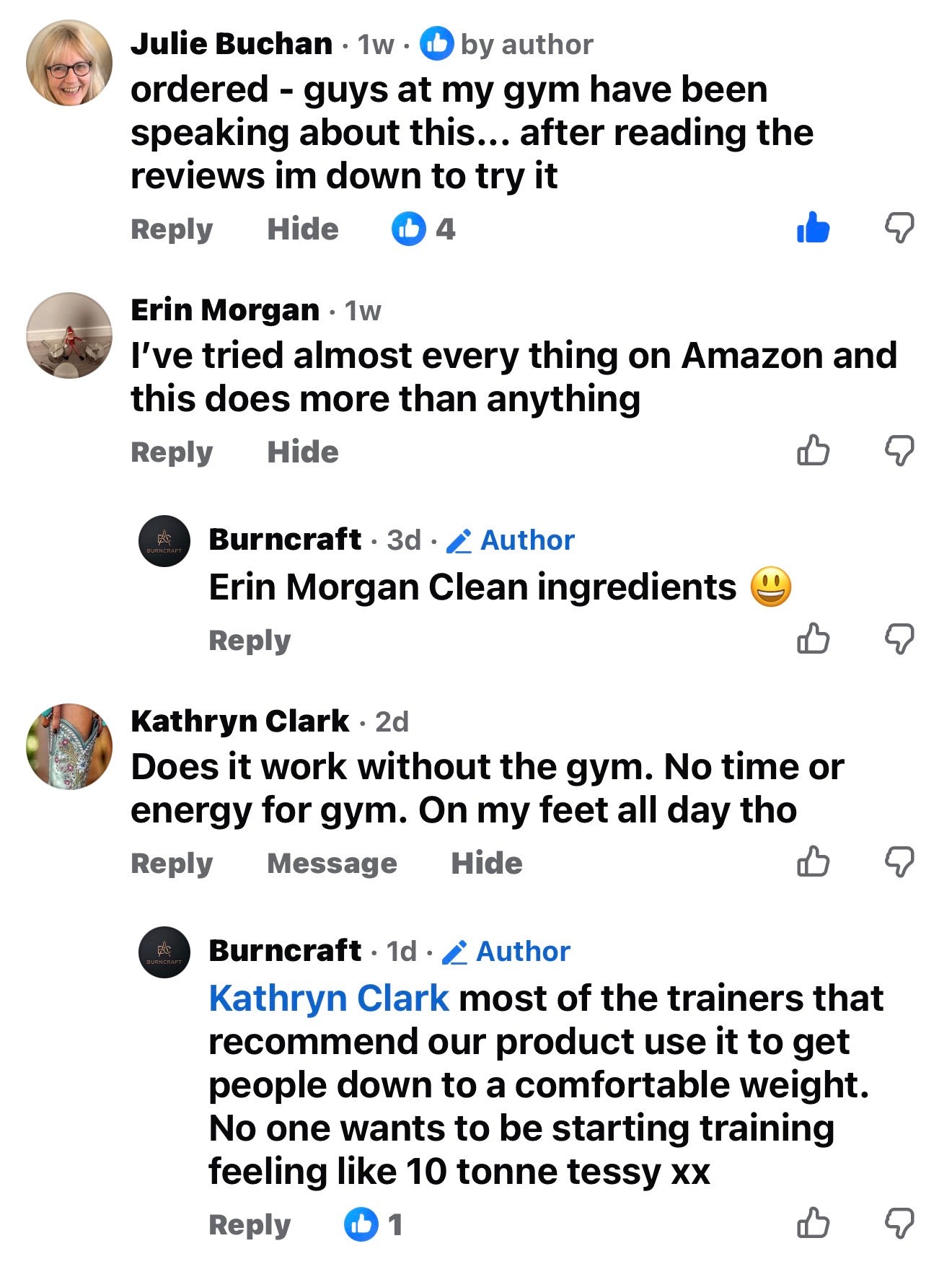Reply to Julie Buchan's comment
The height and width of the screenshot is (1277, 952).
coord(172,229)
